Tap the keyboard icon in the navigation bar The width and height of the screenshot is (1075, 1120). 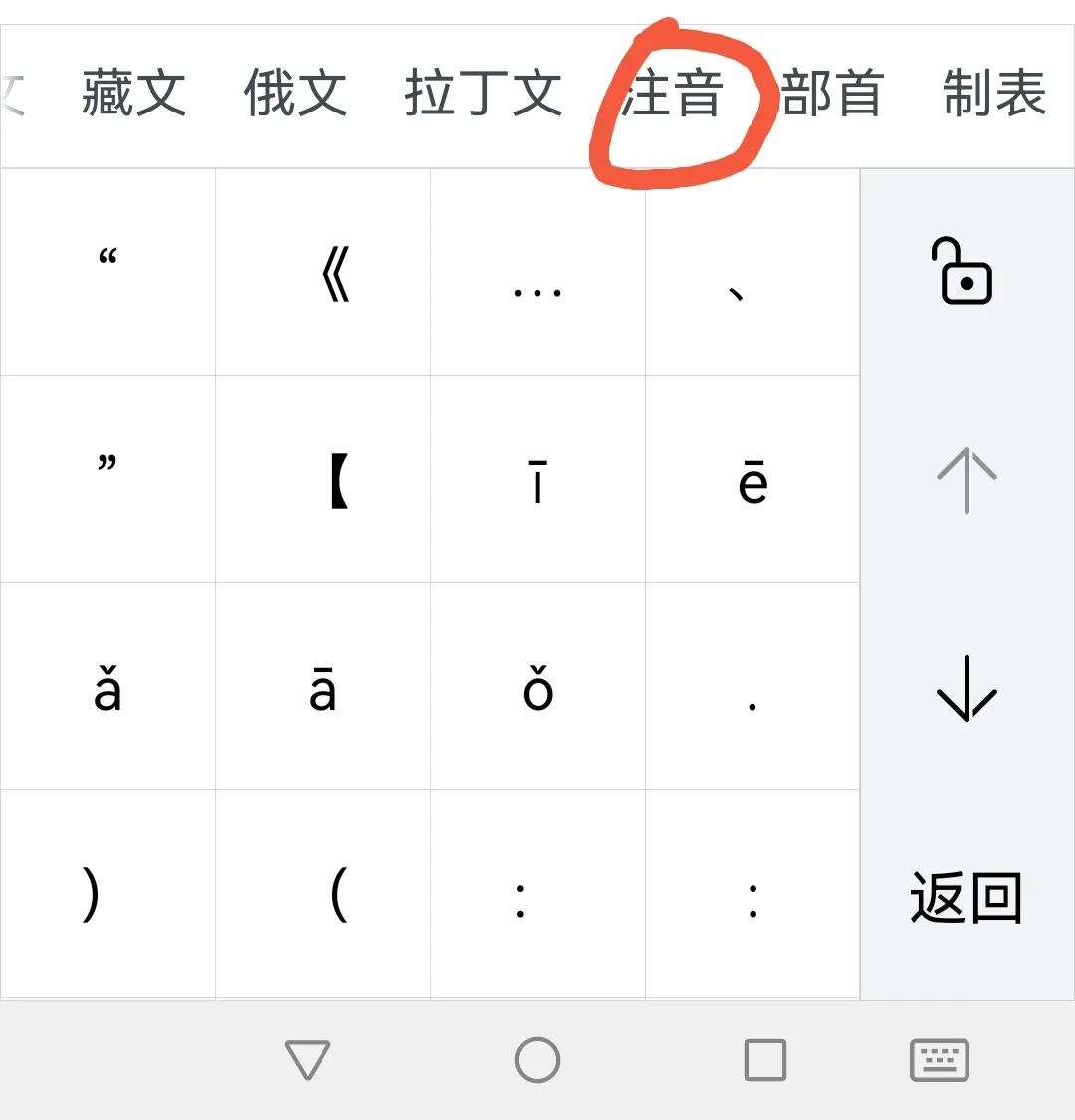click(x=938, y=1060)
